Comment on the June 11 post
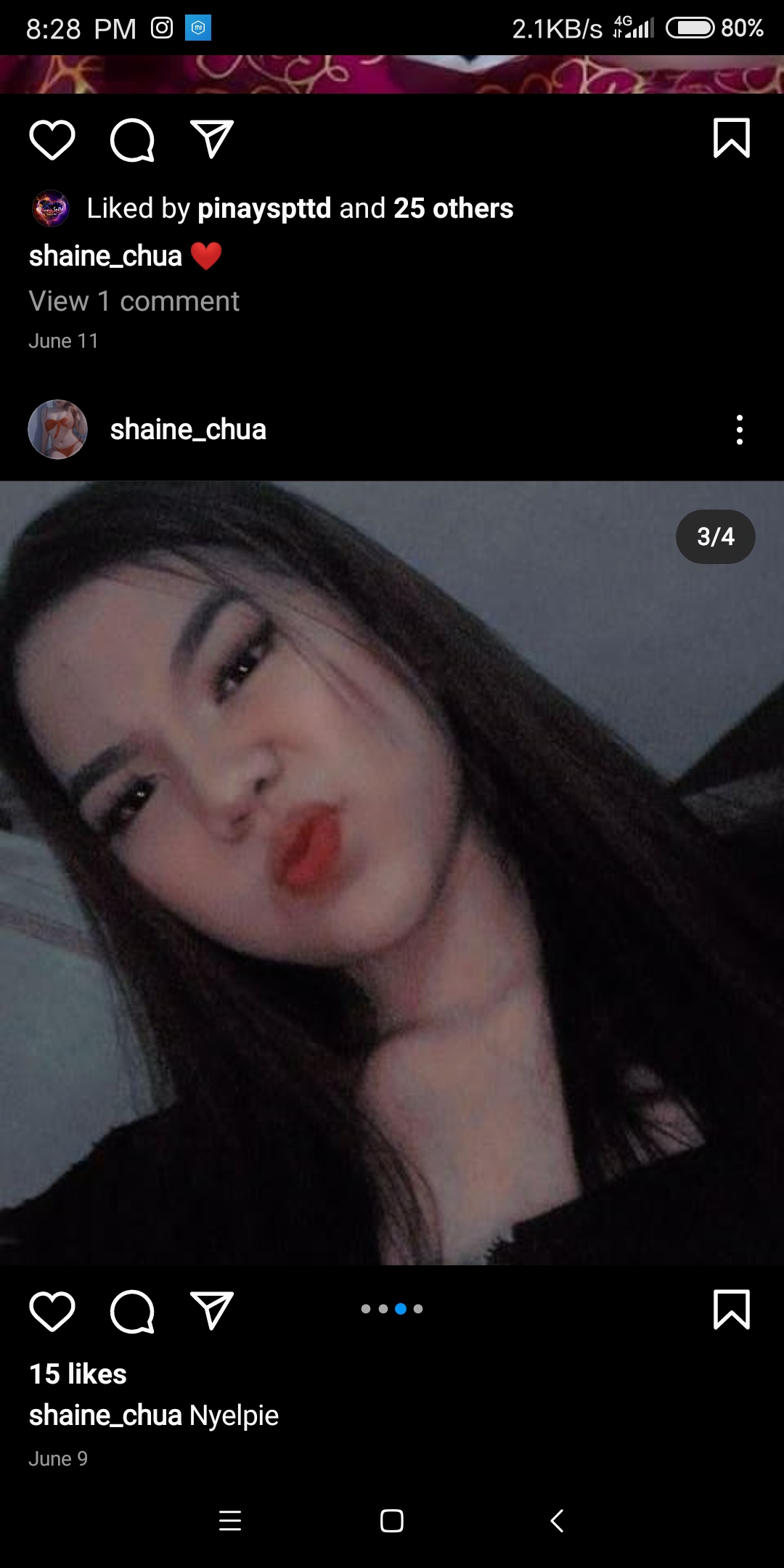This screenshot has height=1568, width=784. click(132, 139)
